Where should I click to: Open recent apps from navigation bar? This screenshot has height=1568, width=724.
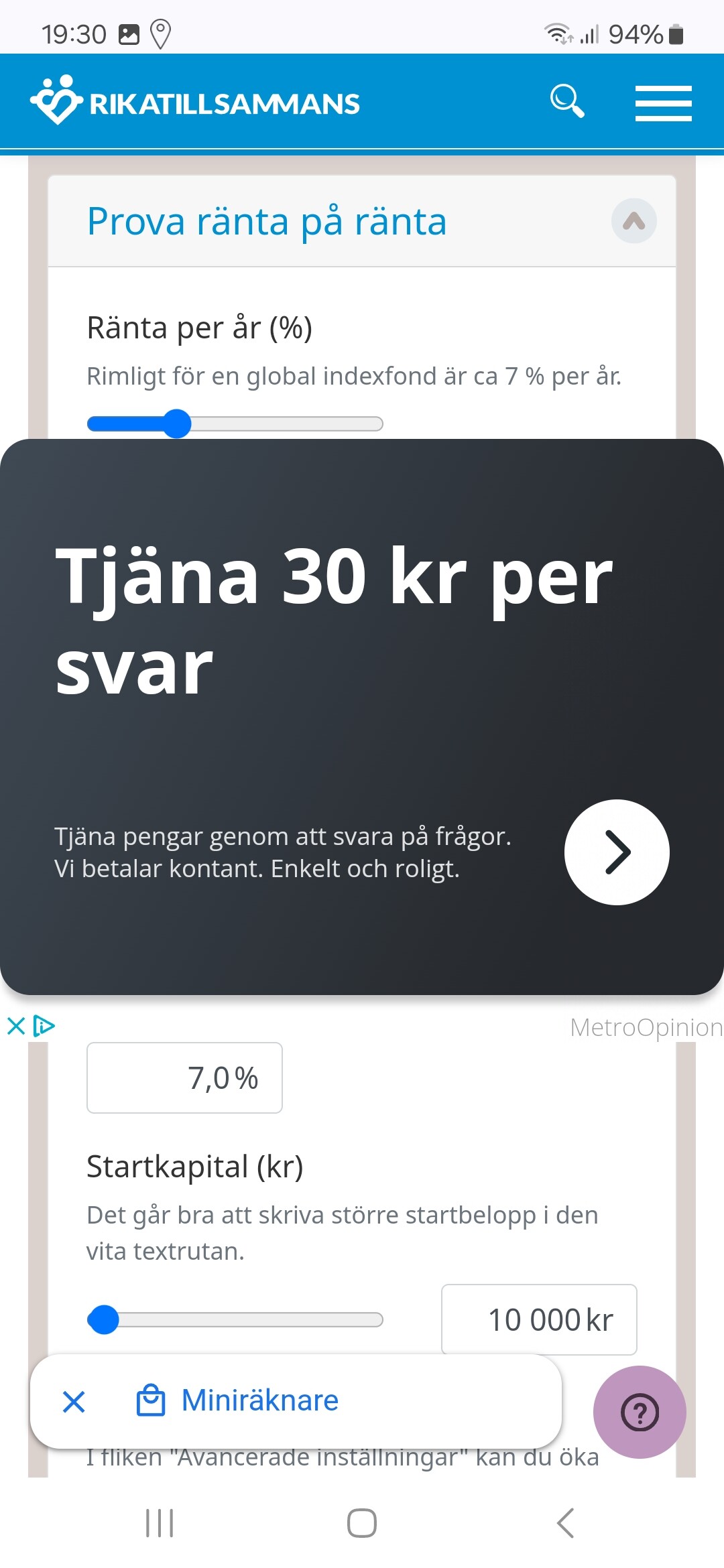[160, 1523]
